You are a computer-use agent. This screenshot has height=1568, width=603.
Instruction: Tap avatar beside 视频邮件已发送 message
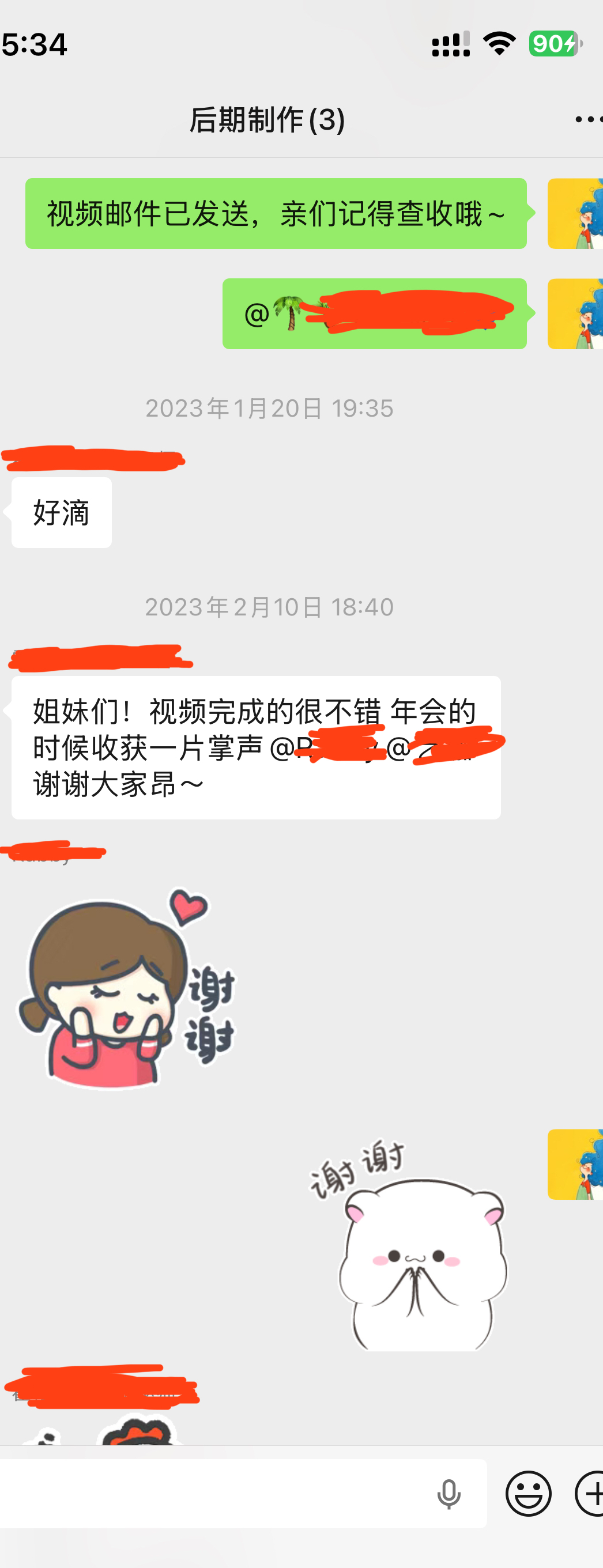pyautogui.click(x=575, y=214)
